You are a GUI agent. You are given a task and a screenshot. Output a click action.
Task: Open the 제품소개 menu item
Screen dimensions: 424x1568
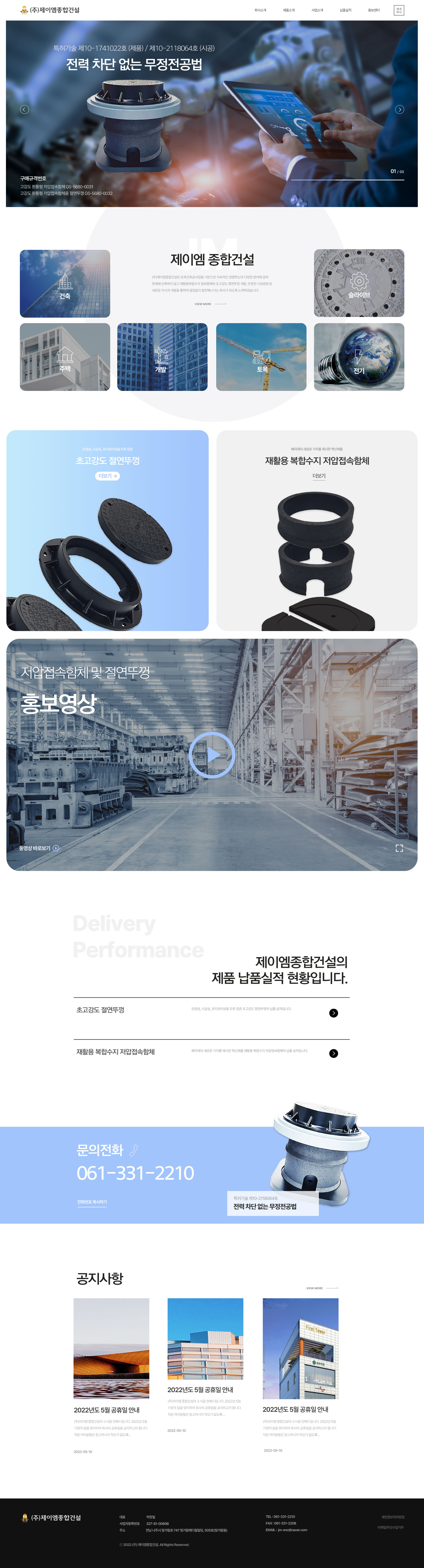click(289, 10)
